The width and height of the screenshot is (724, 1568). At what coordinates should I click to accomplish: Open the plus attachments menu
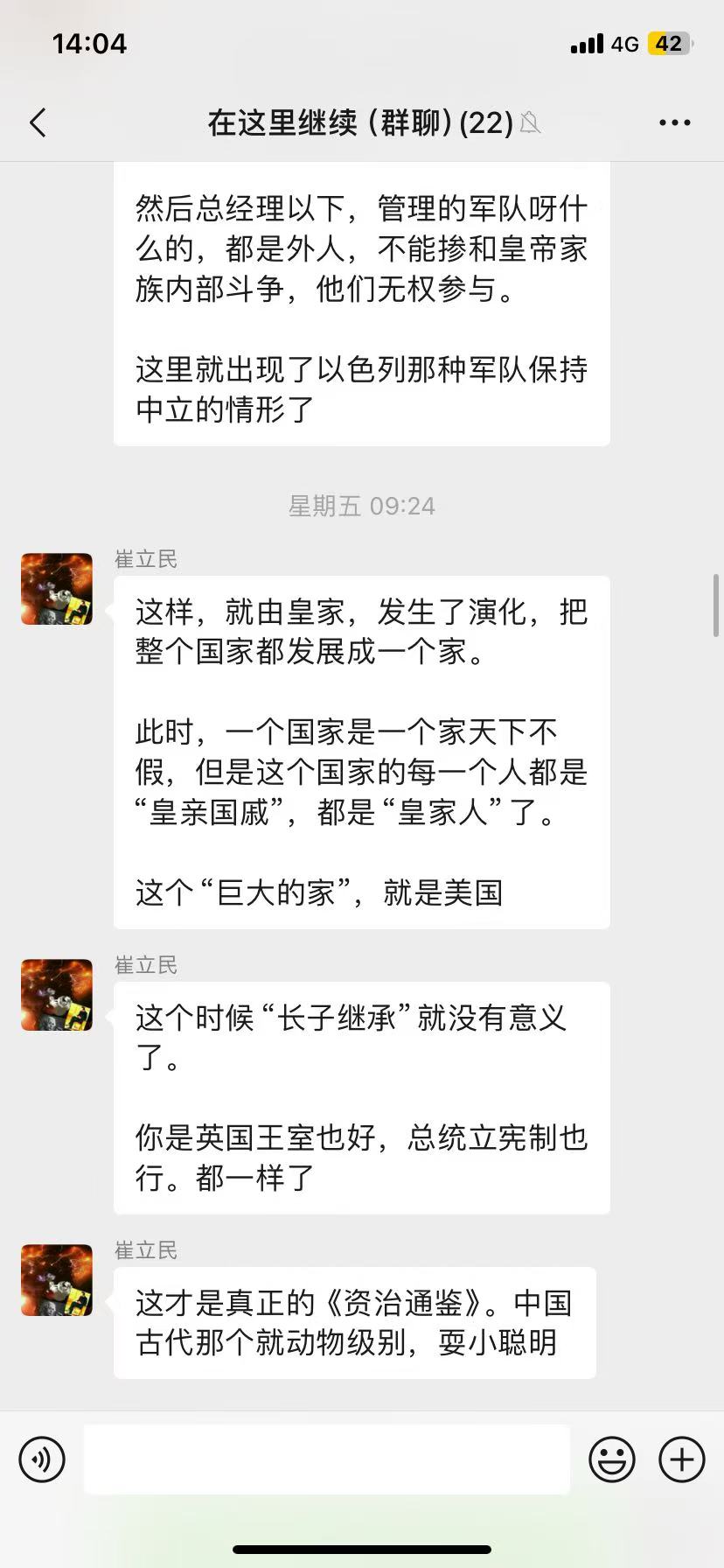click(x=681, y=1459)
